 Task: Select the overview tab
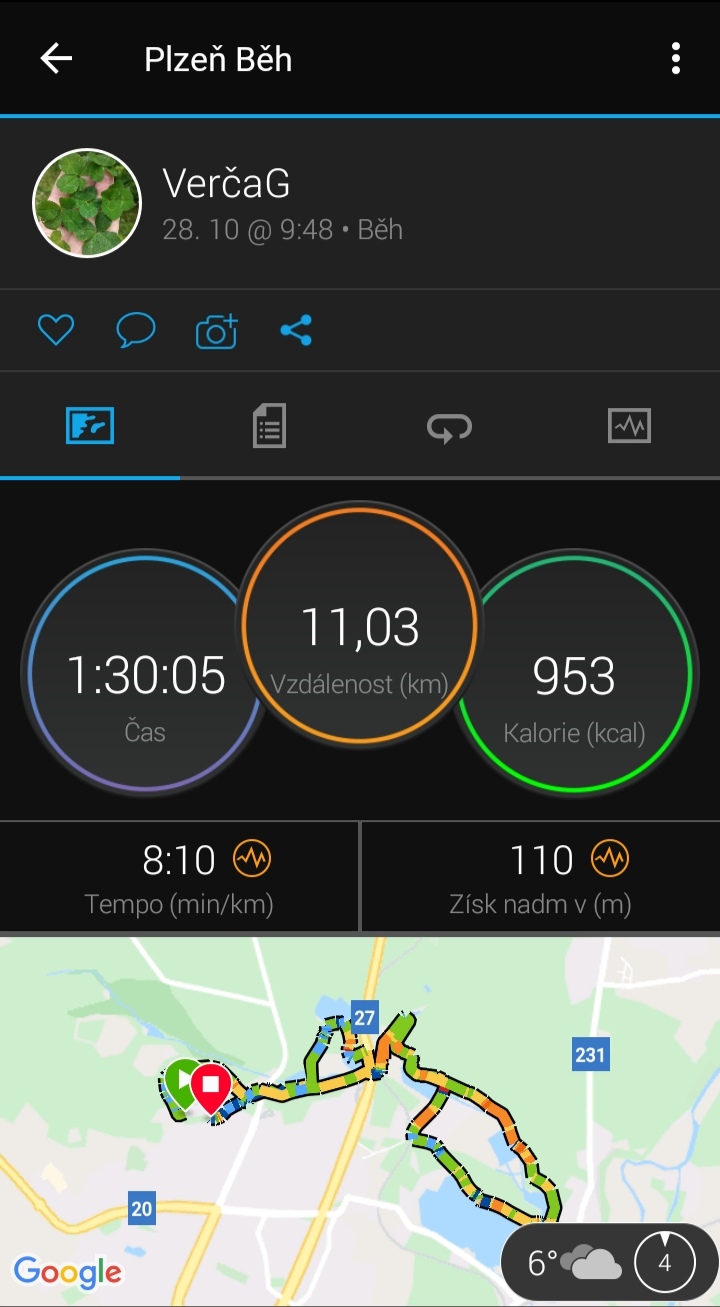click(90, 426)
